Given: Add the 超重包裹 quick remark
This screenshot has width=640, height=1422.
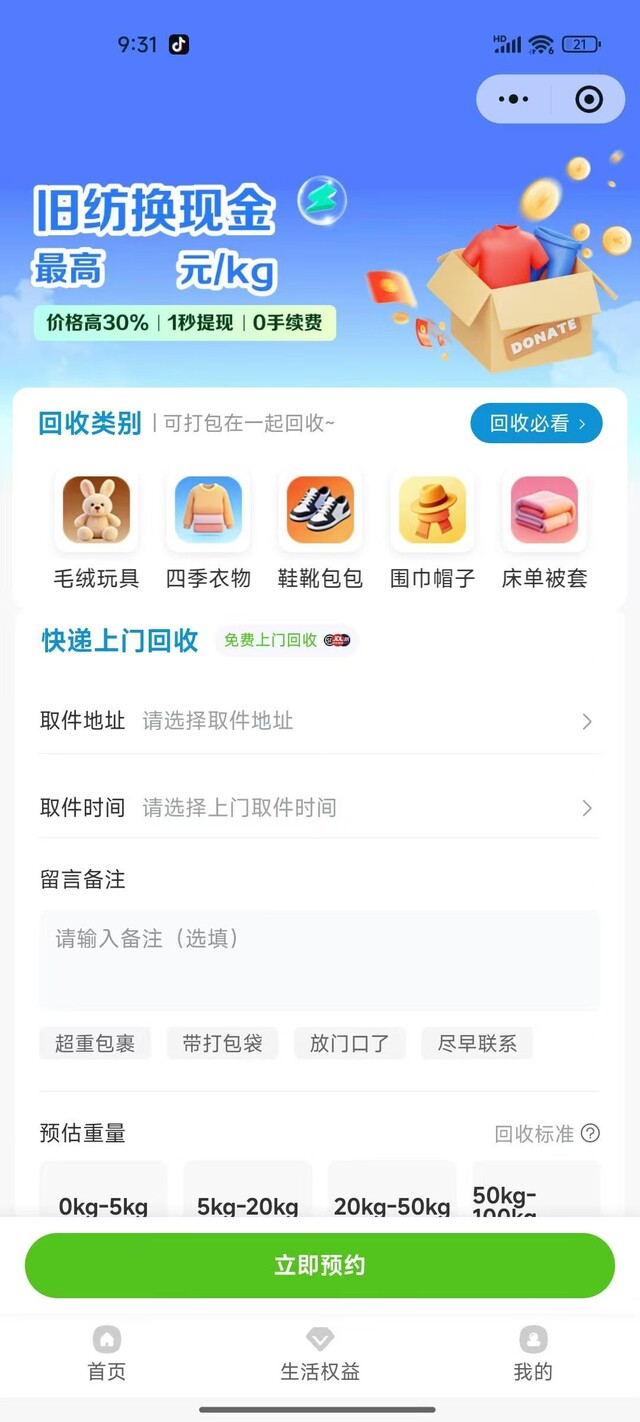Looking at the screenshot, I should [x=95, y=1043].
